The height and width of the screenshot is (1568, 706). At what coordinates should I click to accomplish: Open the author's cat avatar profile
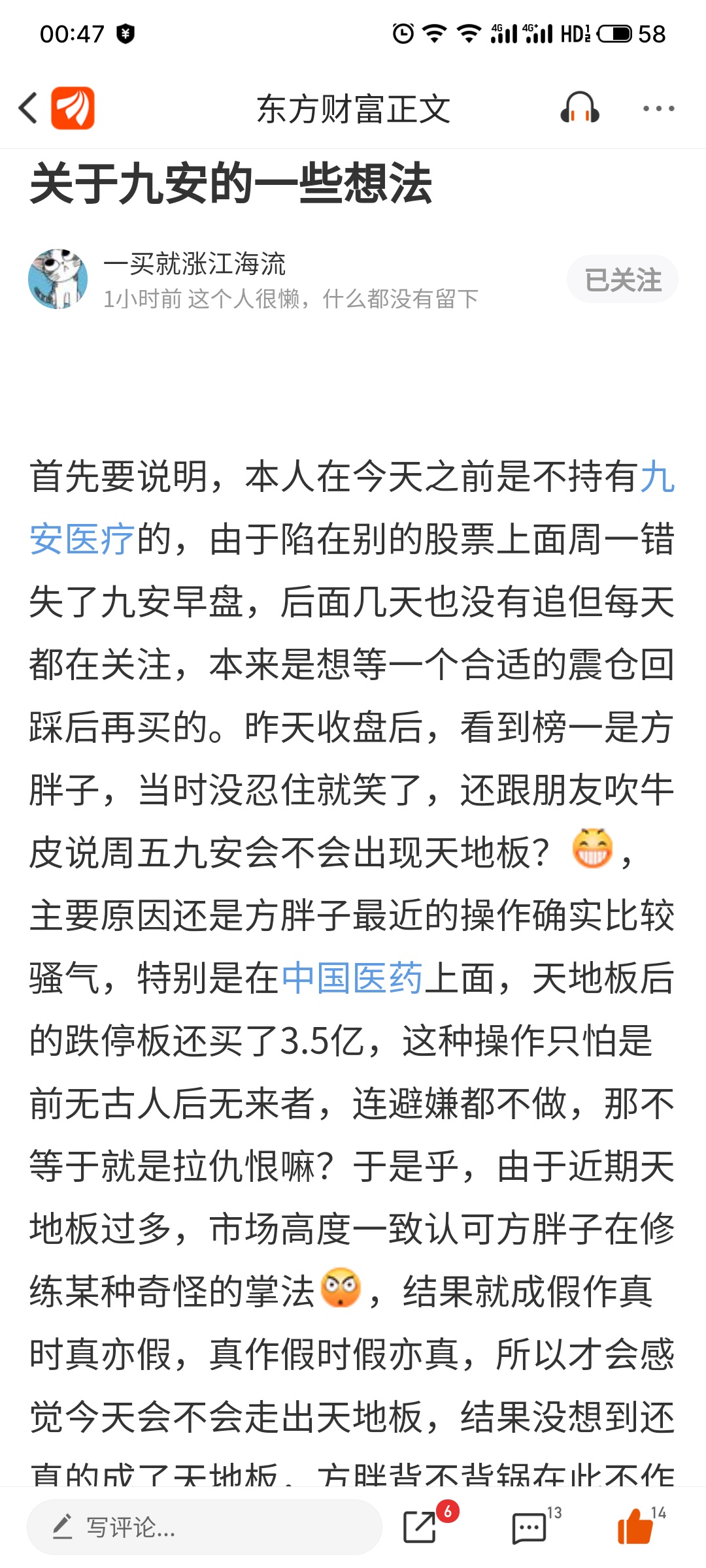(58, 279)
